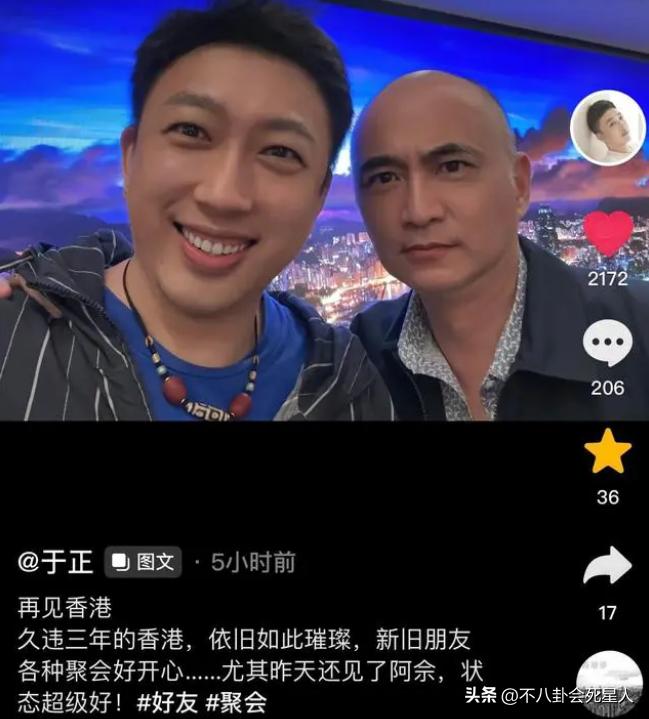Image resolution: width=649 pixels, height=719 pixels.
Task: Open the #聚会 hashtag
Action: (240, 702)
